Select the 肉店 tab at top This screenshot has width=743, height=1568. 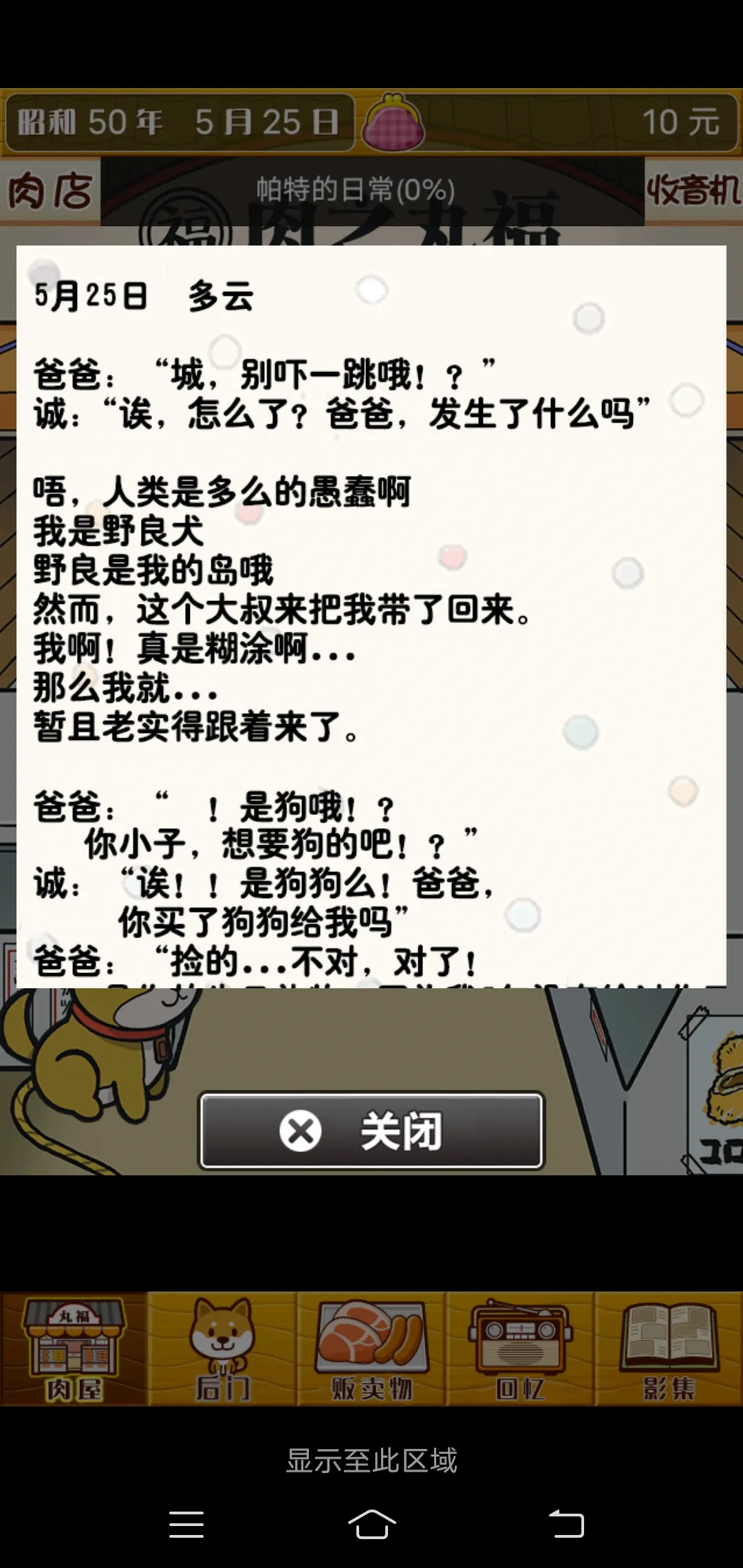coord(50,191)
